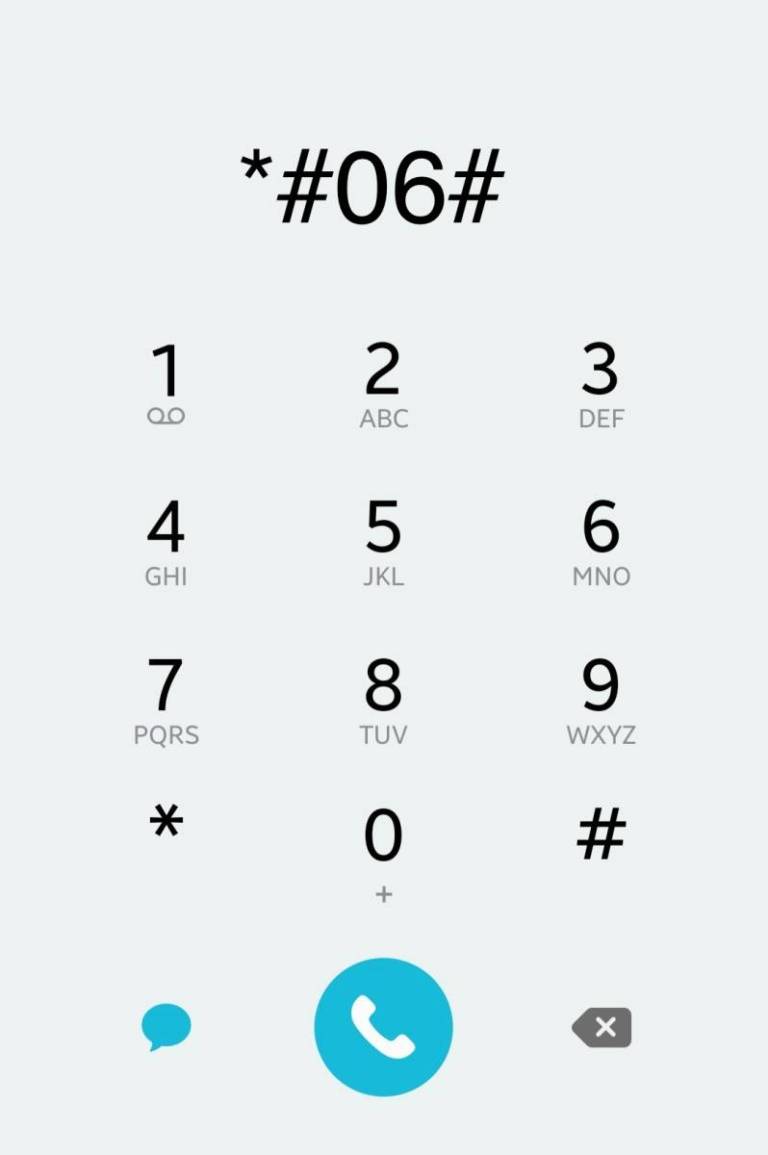Delete the last digit with backspace
The image size is (768, 1155).
(602, 1027)
